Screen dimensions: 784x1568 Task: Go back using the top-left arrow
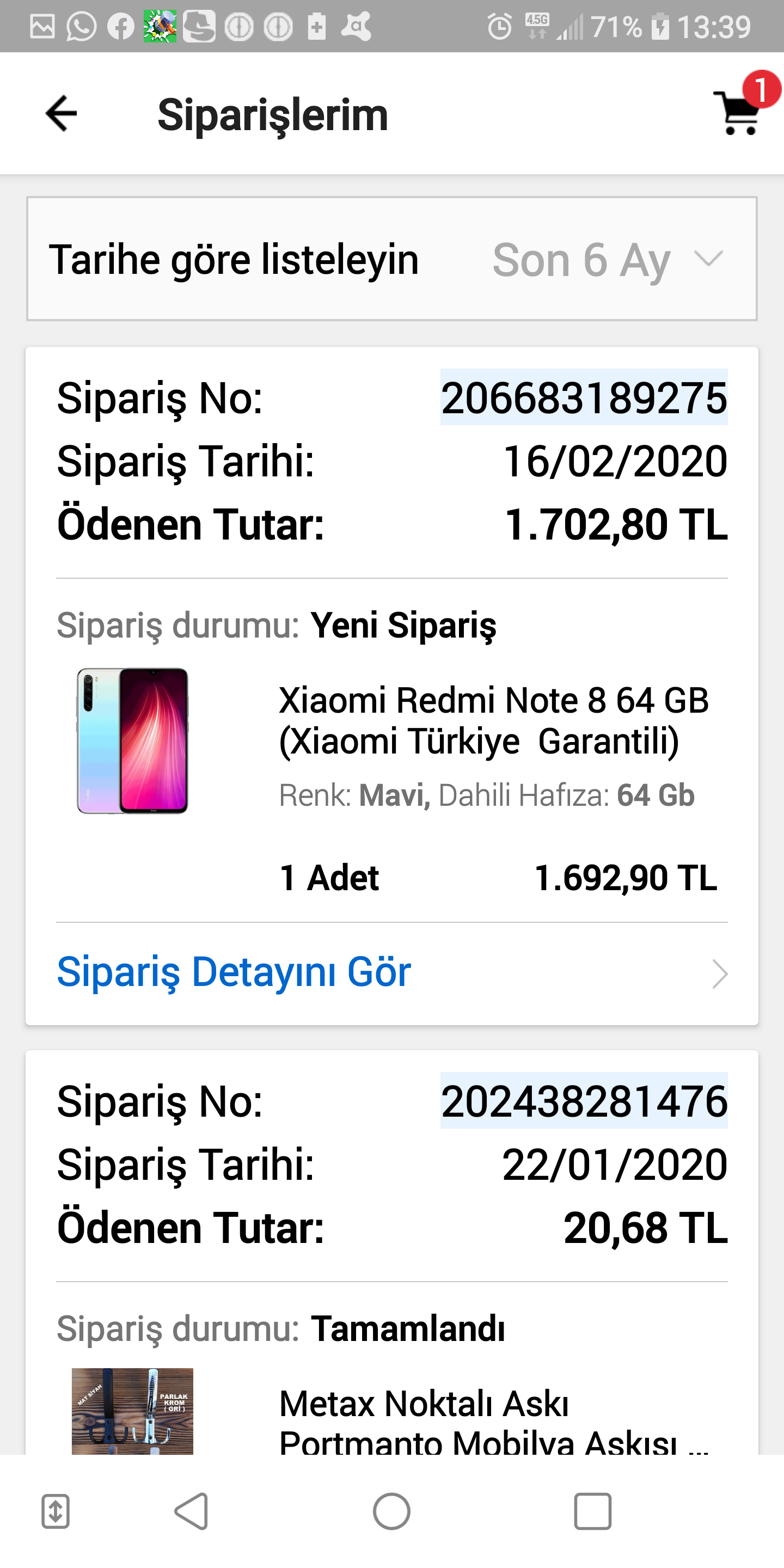[62, 113]
